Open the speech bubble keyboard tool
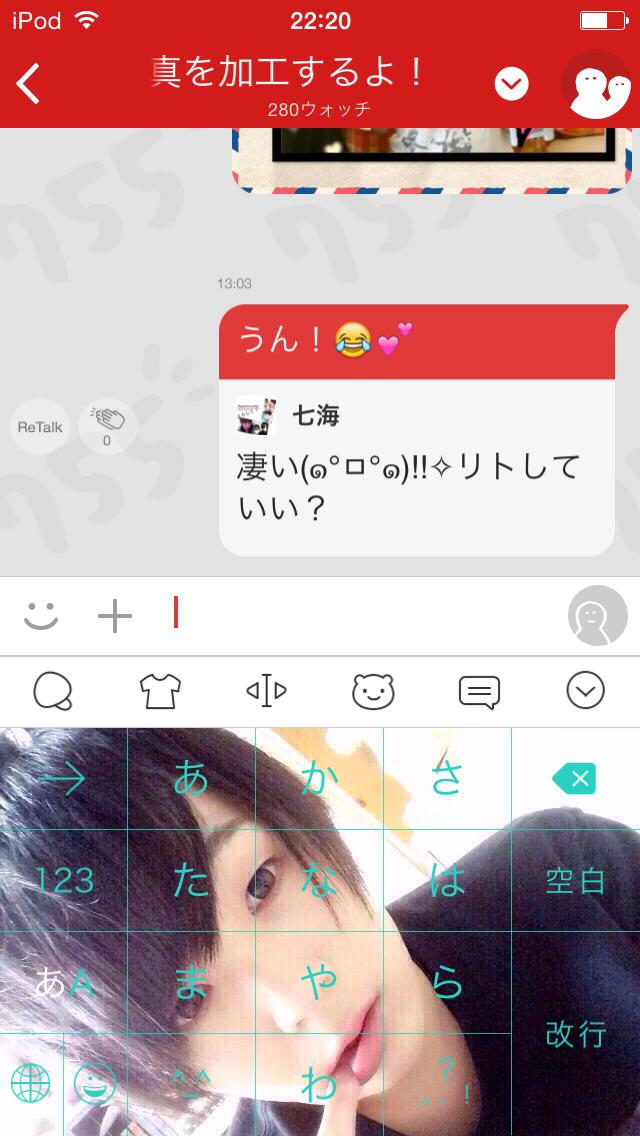The height and width of the screenshot is (1136, 640). click(x=53, y=691)
